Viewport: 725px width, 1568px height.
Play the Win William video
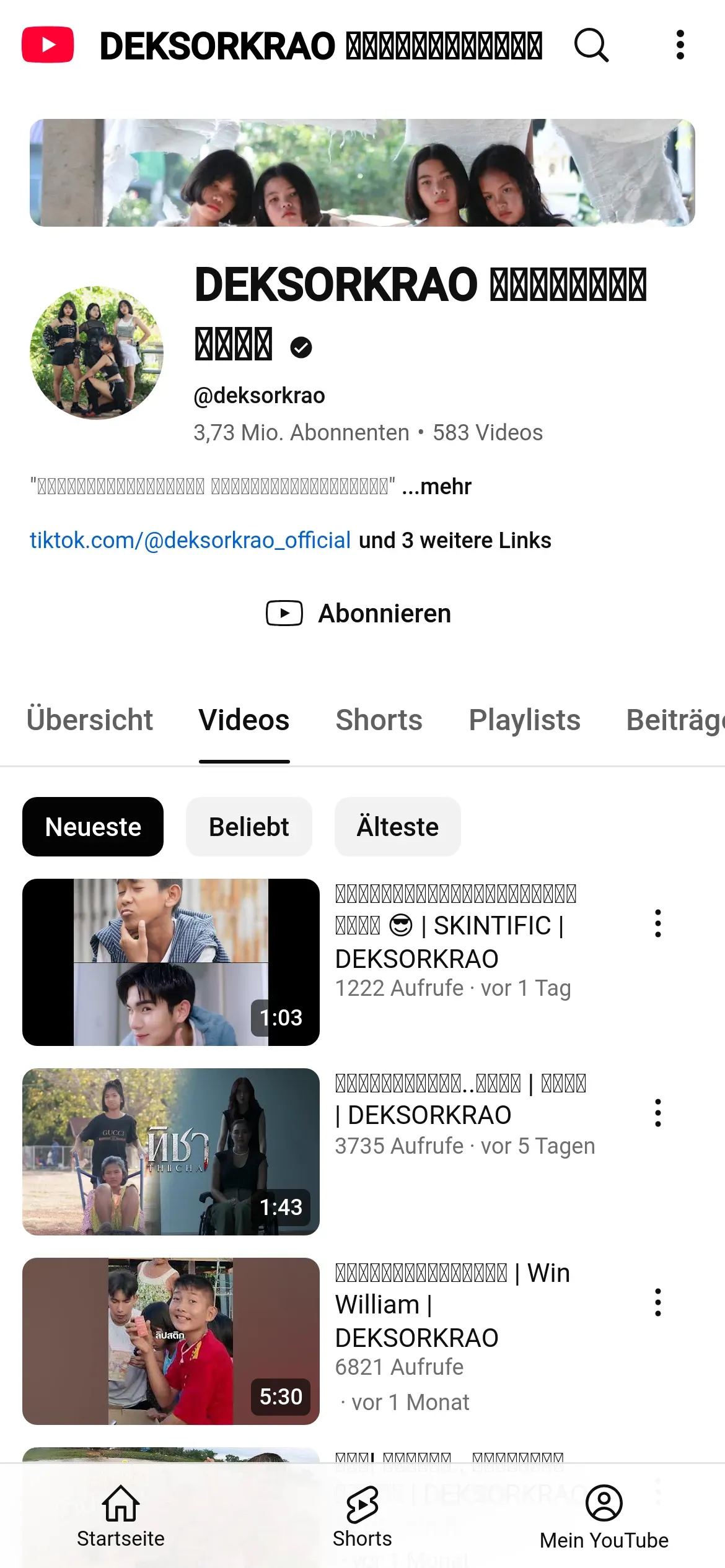click(171, 1341)
